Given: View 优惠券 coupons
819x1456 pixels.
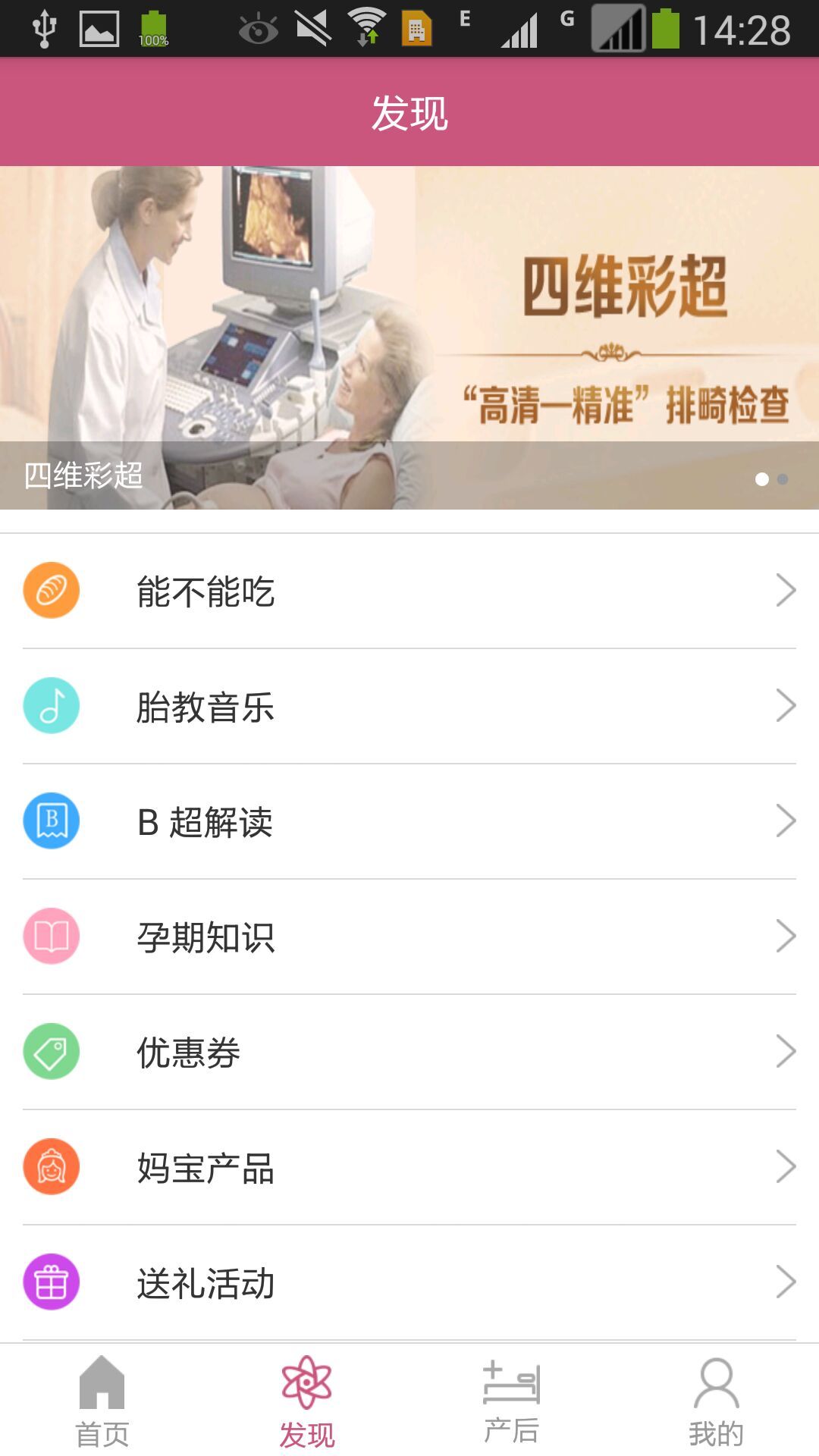Looking at the screenshot, I should [409, 1052].
